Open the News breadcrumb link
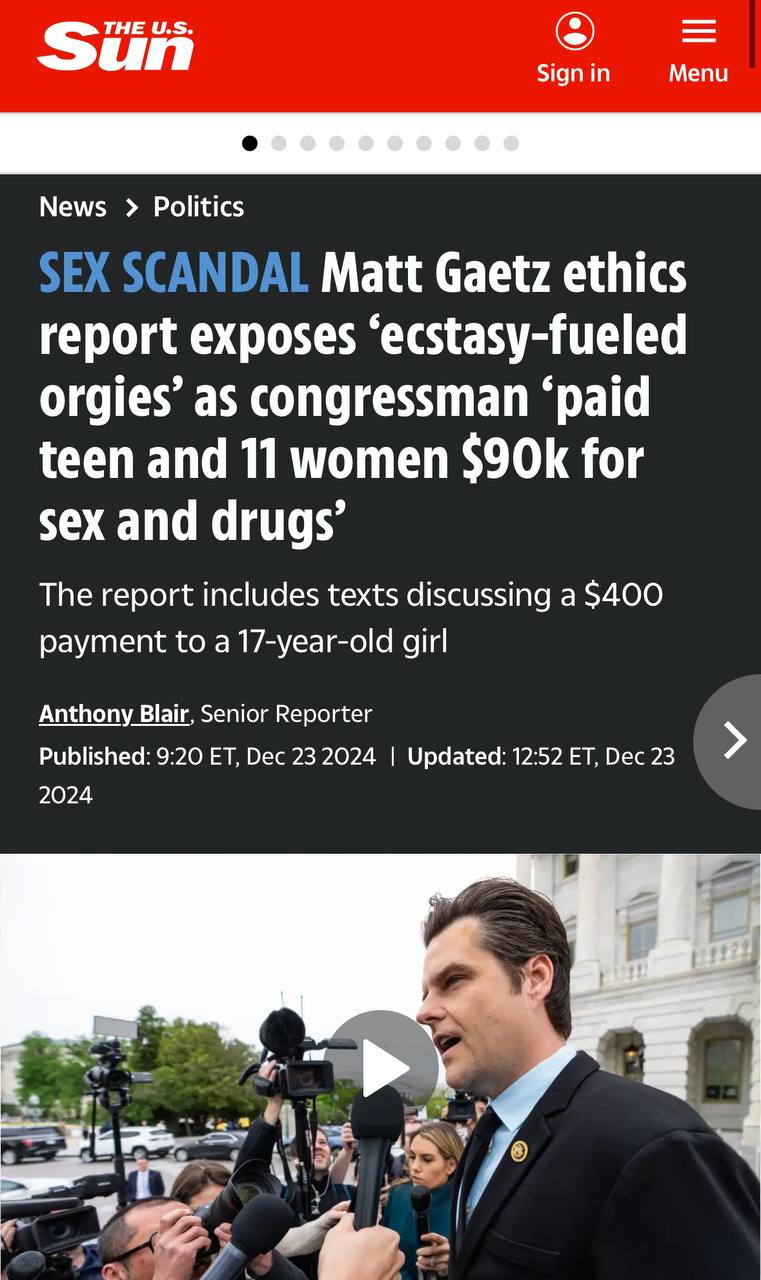Screen dimensions: 761x1280 [x=73, y=207]
